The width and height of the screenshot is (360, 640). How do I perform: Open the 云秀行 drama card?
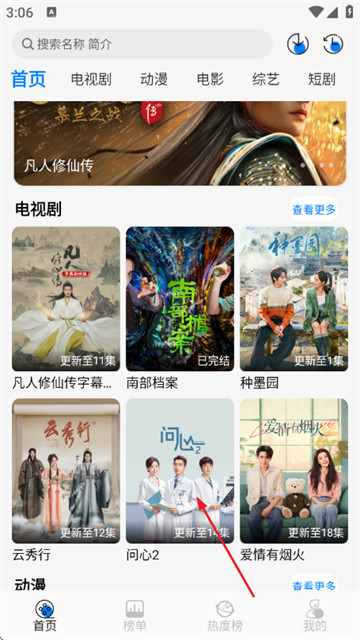click(x=66, y=480)
